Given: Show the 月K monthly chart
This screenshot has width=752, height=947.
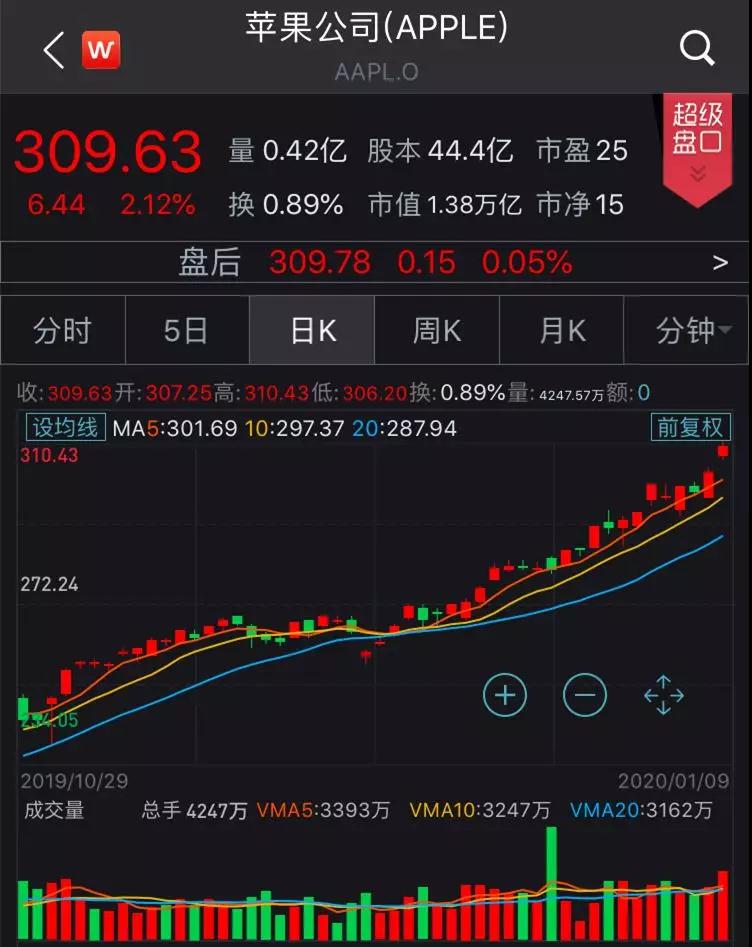Looking at the screenshot, I should tap(562, 331).
